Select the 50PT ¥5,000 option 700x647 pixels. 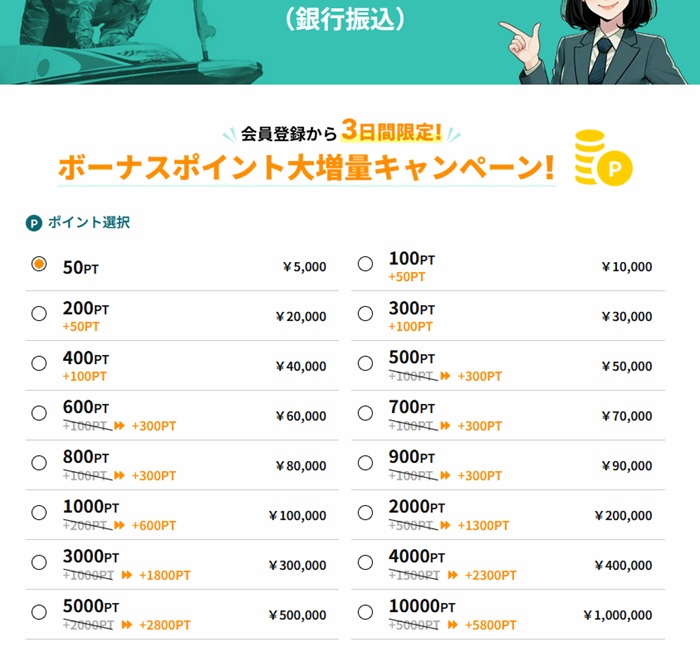(x=39, y=264)
